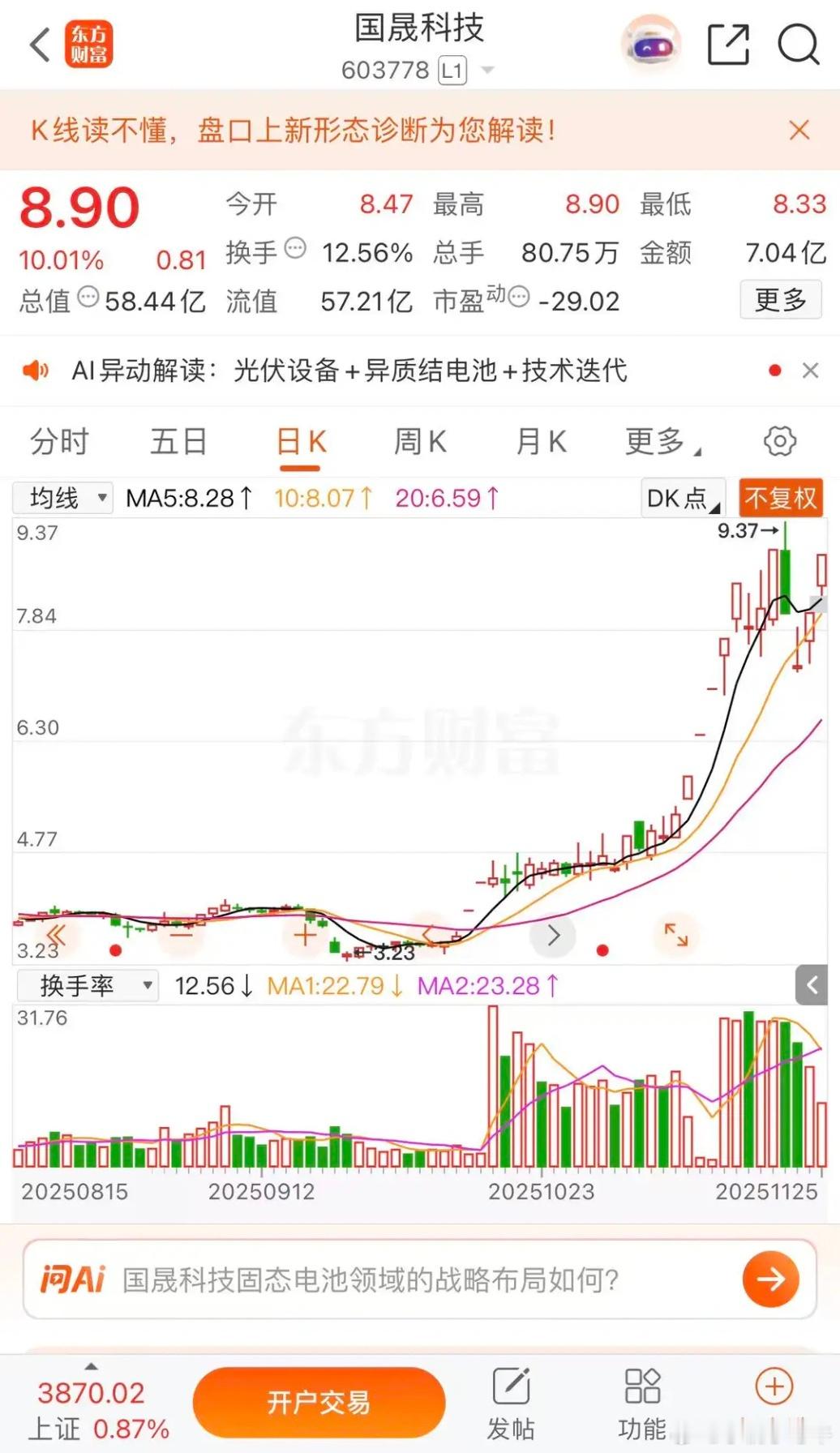This screenshot has width=840, height=1453.
Task: Open the 均线 moving average dropdown
Action: click(x=62, y=498)
